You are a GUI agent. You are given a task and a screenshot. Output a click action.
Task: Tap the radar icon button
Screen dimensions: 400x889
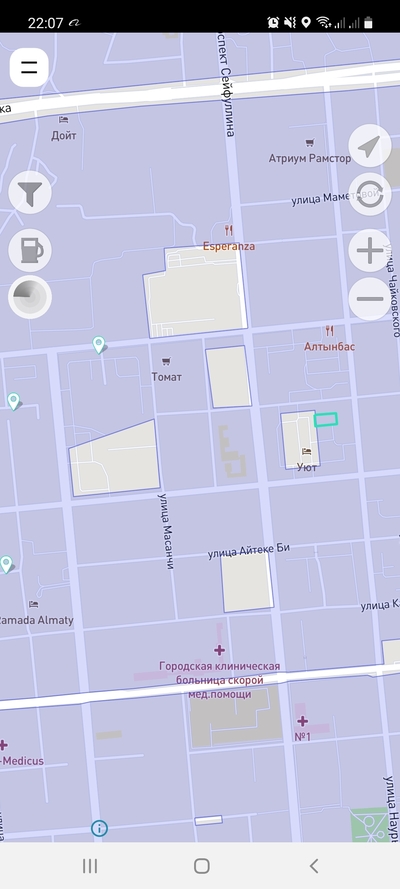pyautogui.click(x=30, y=297)
